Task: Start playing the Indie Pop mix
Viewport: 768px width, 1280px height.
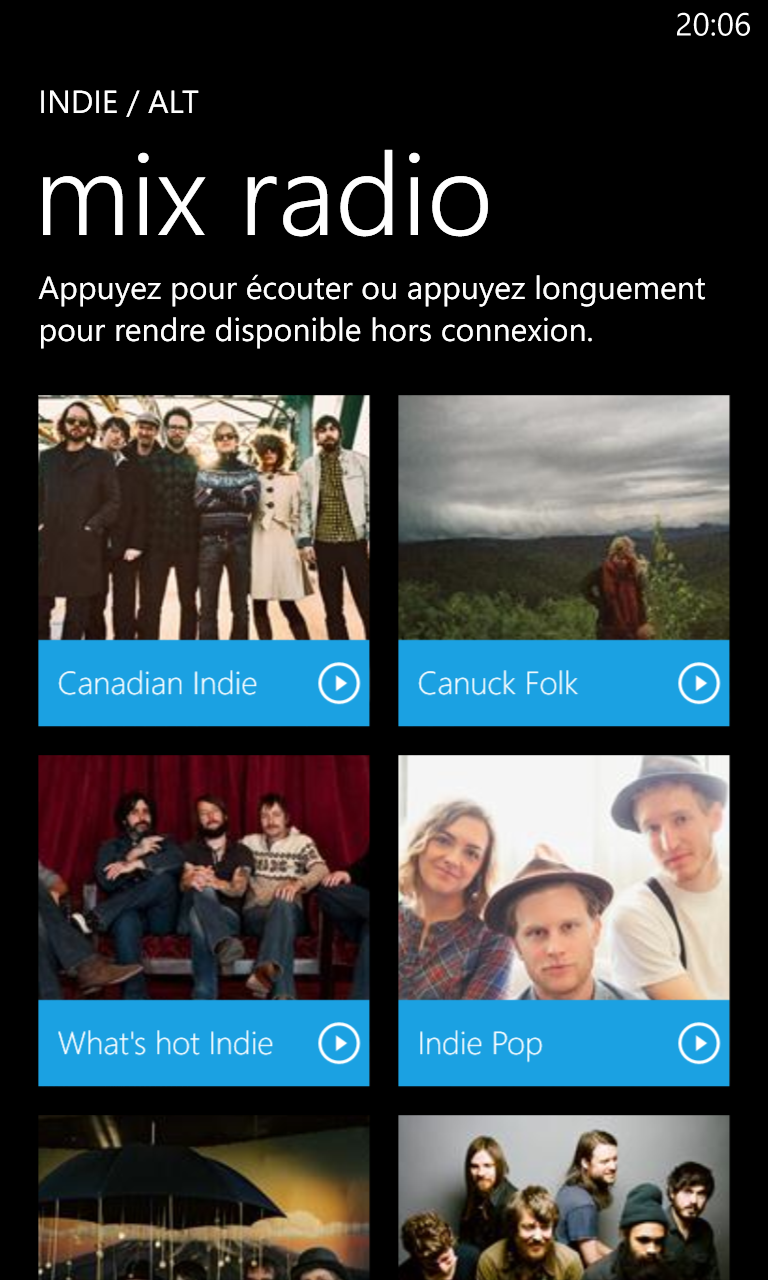Action: tap(698, 1044)
